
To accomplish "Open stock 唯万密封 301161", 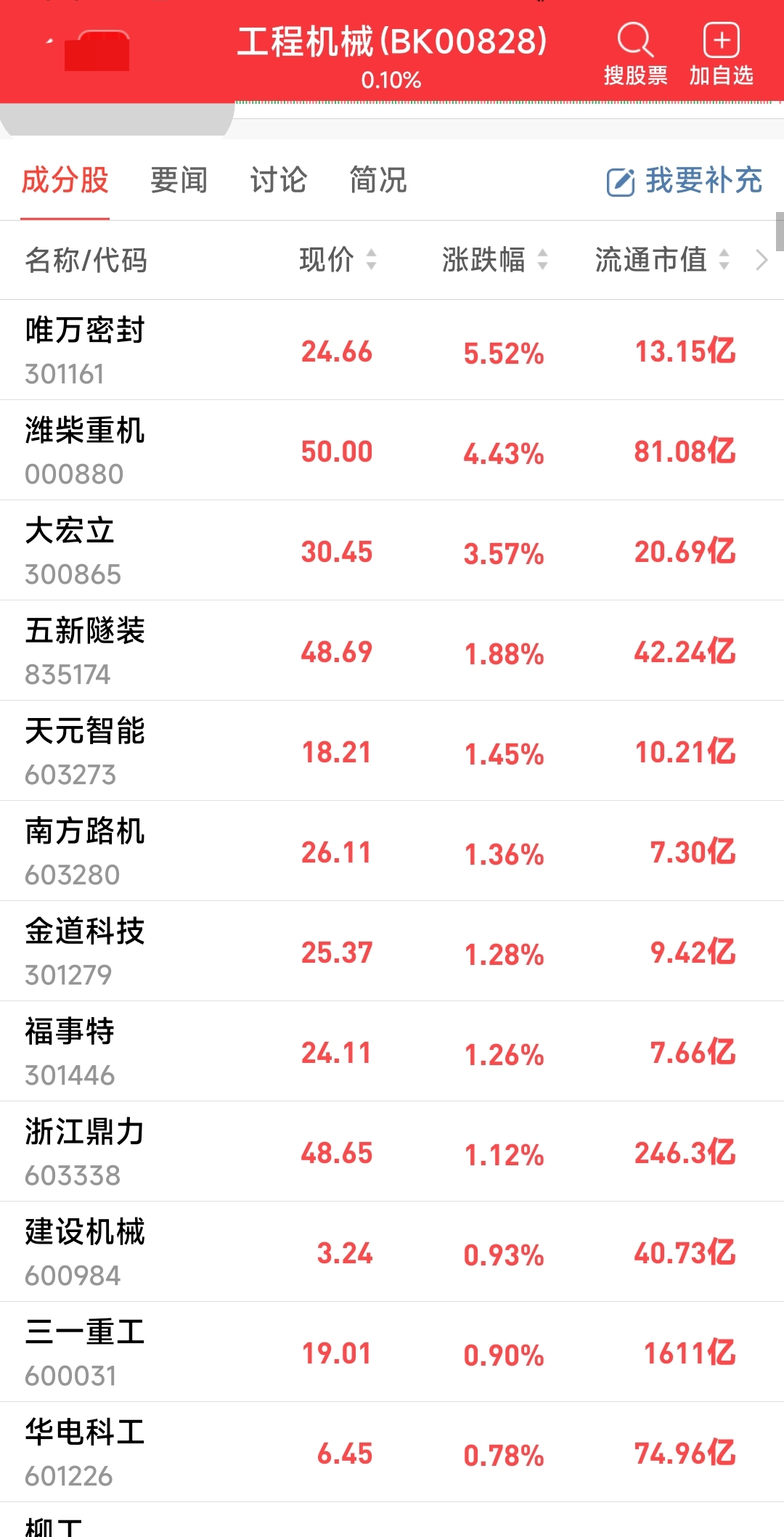I will pos(392,350).
